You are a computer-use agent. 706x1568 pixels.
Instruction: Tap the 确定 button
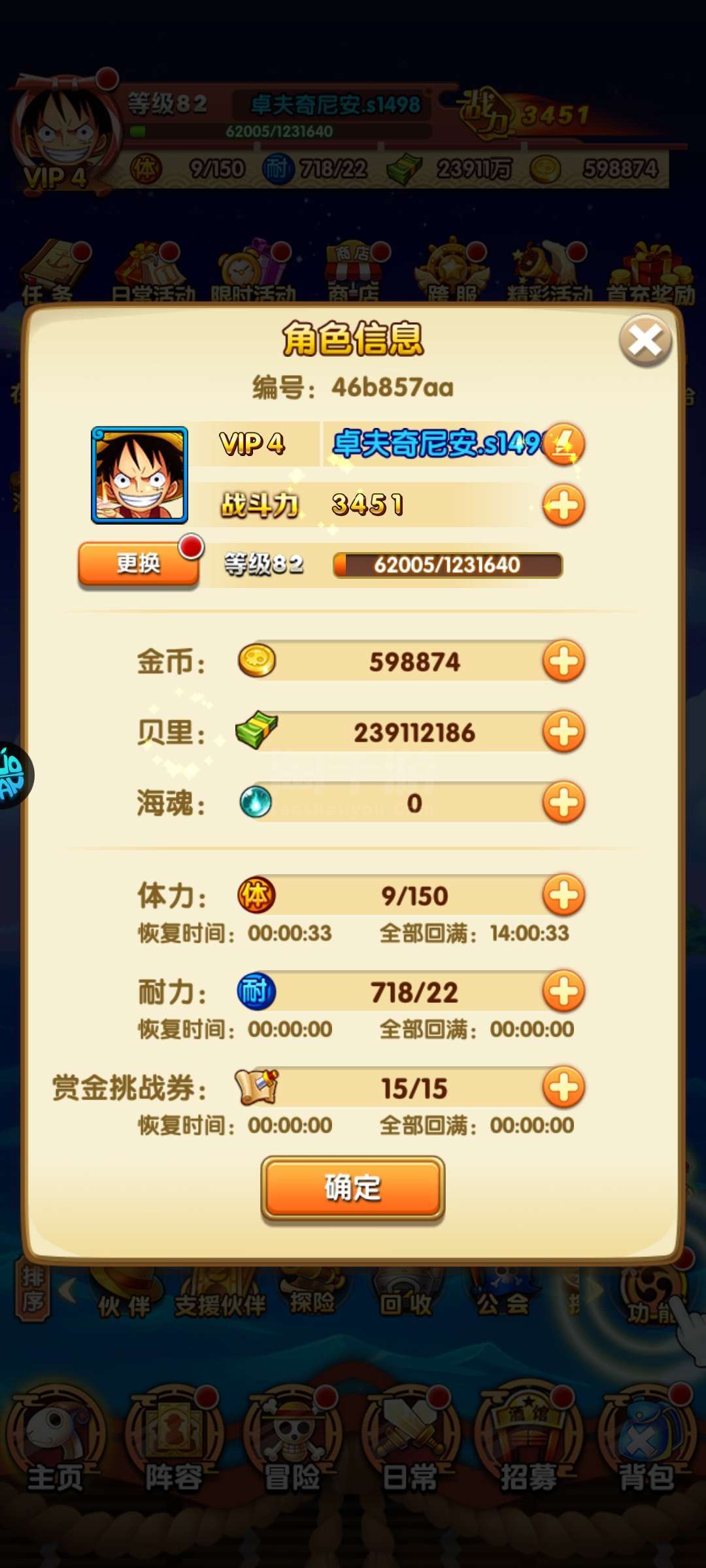coord(353,1187)
